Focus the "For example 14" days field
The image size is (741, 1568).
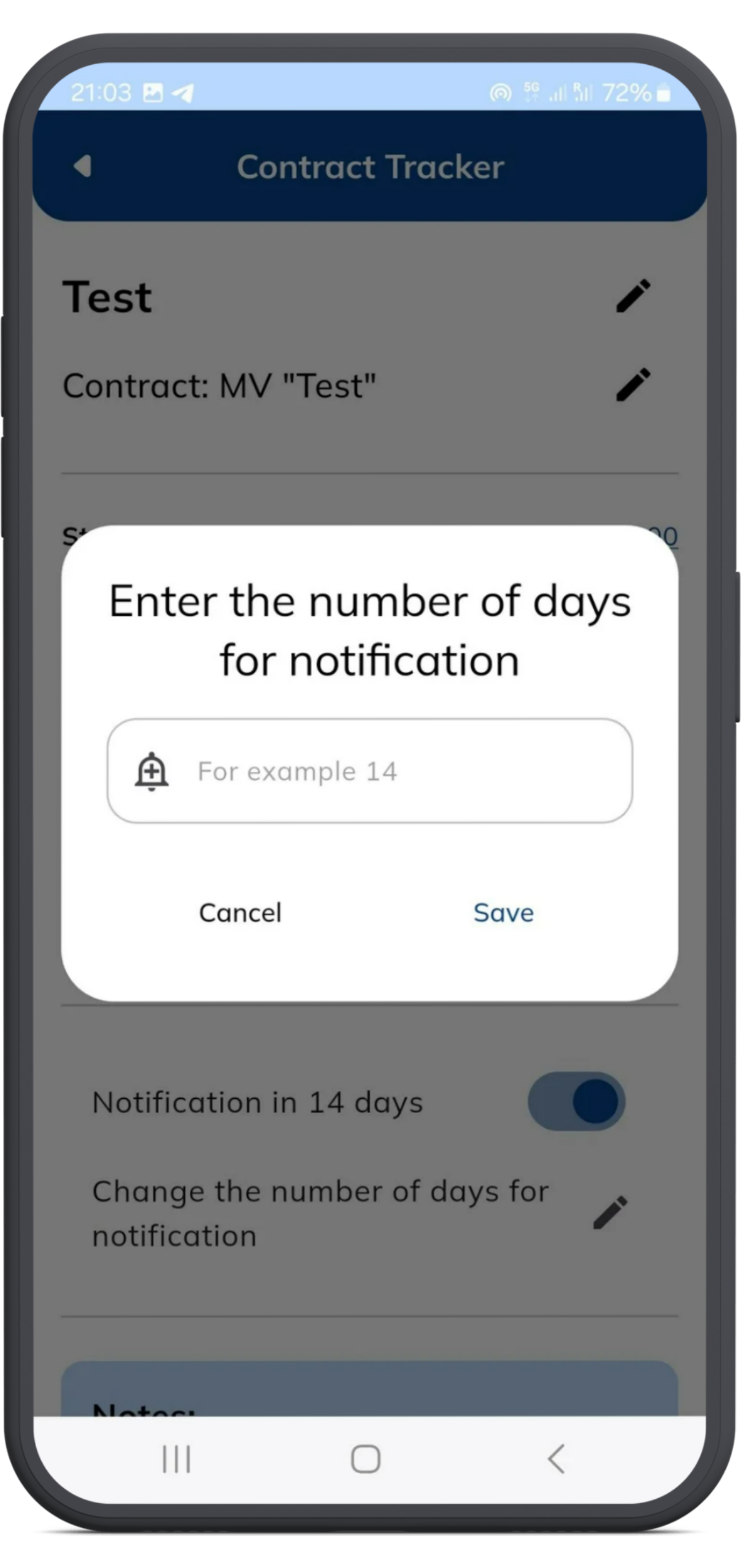(370, 771)
